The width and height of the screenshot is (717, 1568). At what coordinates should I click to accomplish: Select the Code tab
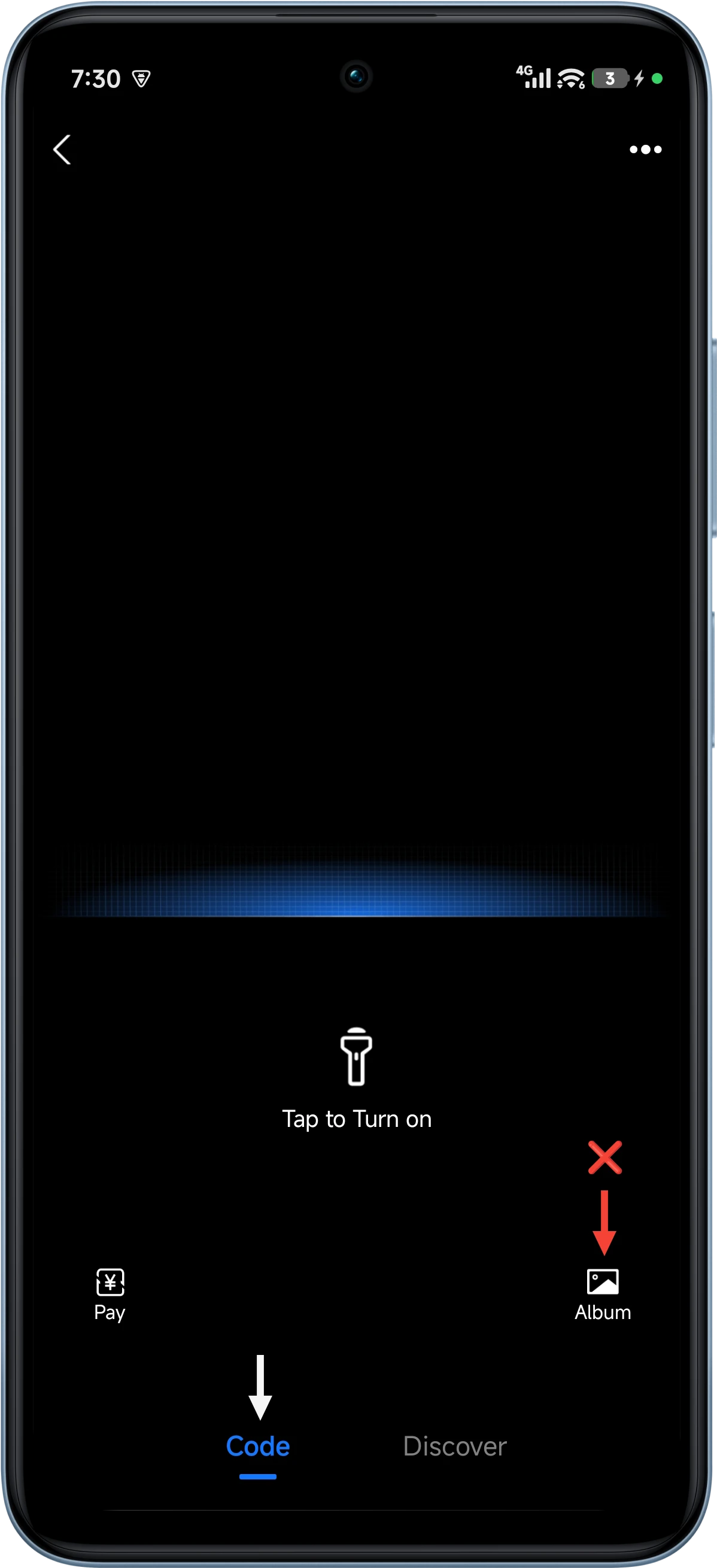(x=258, y=1447)
